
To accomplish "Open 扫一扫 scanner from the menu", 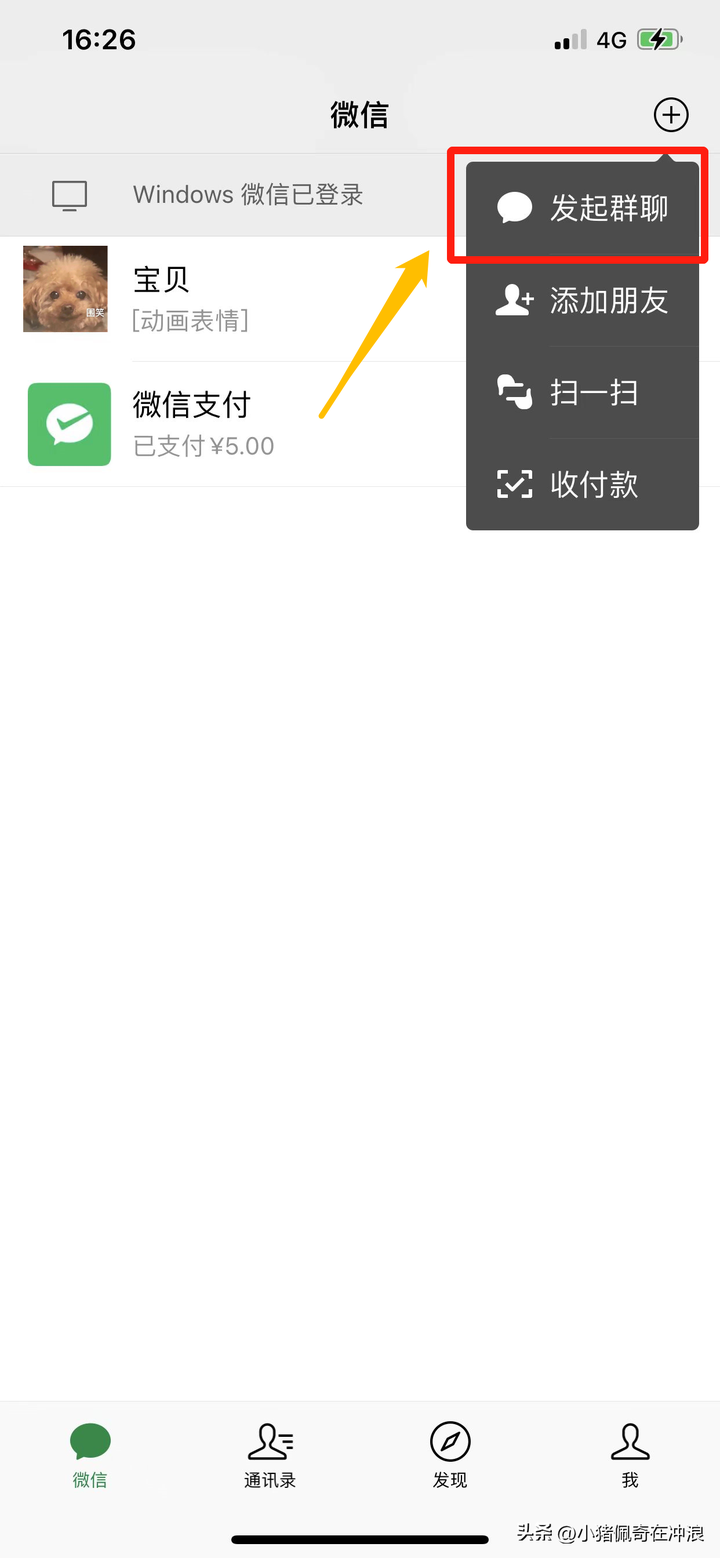I will 582,393.
